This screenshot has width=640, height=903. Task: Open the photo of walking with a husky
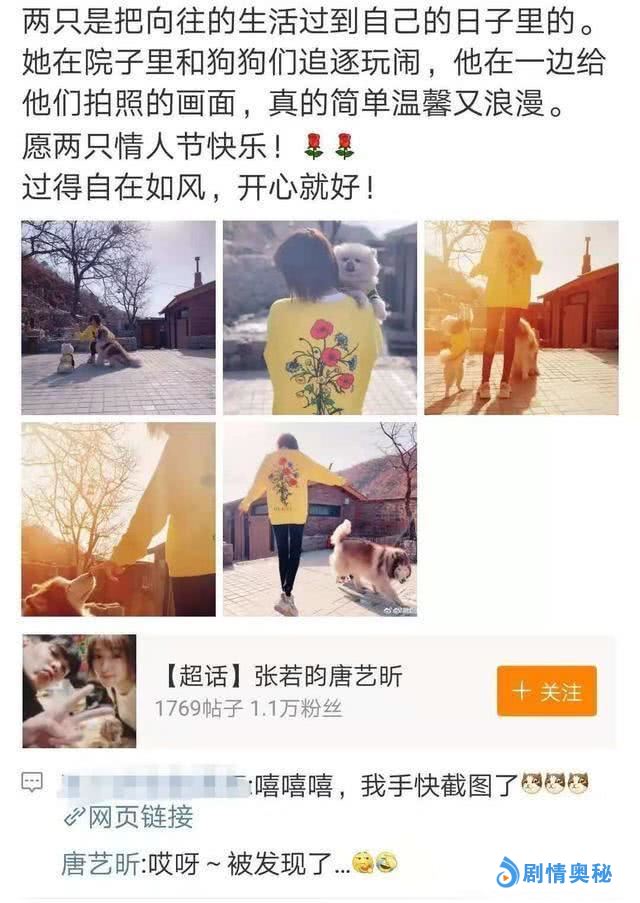pos(320,519)
